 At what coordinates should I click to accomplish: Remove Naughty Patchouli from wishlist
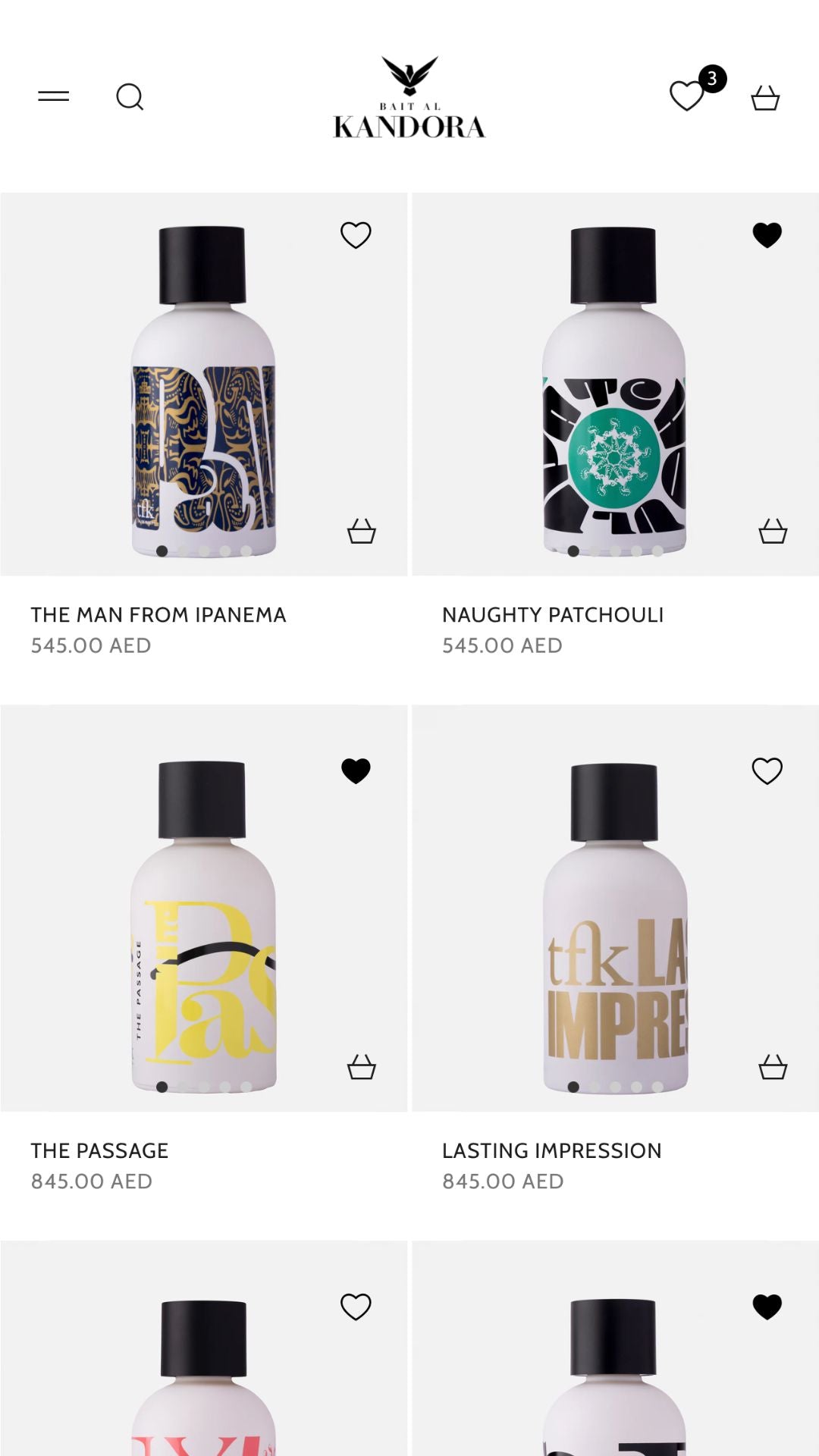click(x=767, y=235)
